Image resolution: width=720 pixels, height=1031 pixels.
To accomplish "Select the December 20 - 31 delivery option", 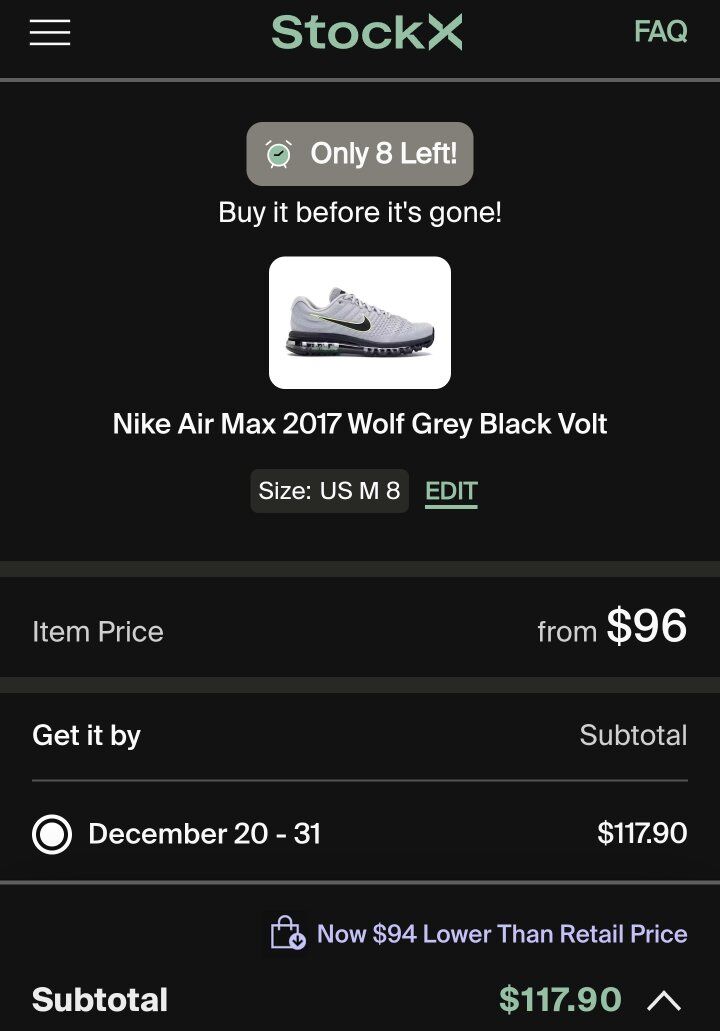I will click(x=52, y=834).
